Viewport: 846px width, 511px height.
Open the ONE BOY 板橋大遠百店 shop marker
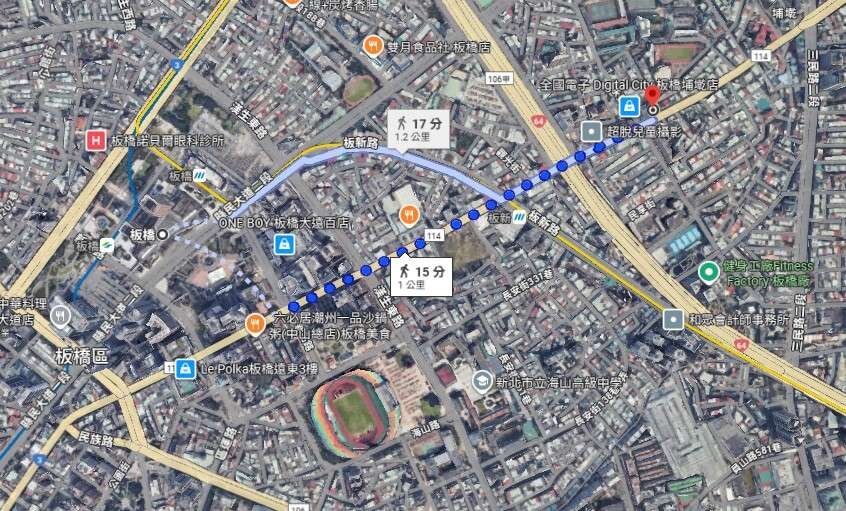(284, 243)
